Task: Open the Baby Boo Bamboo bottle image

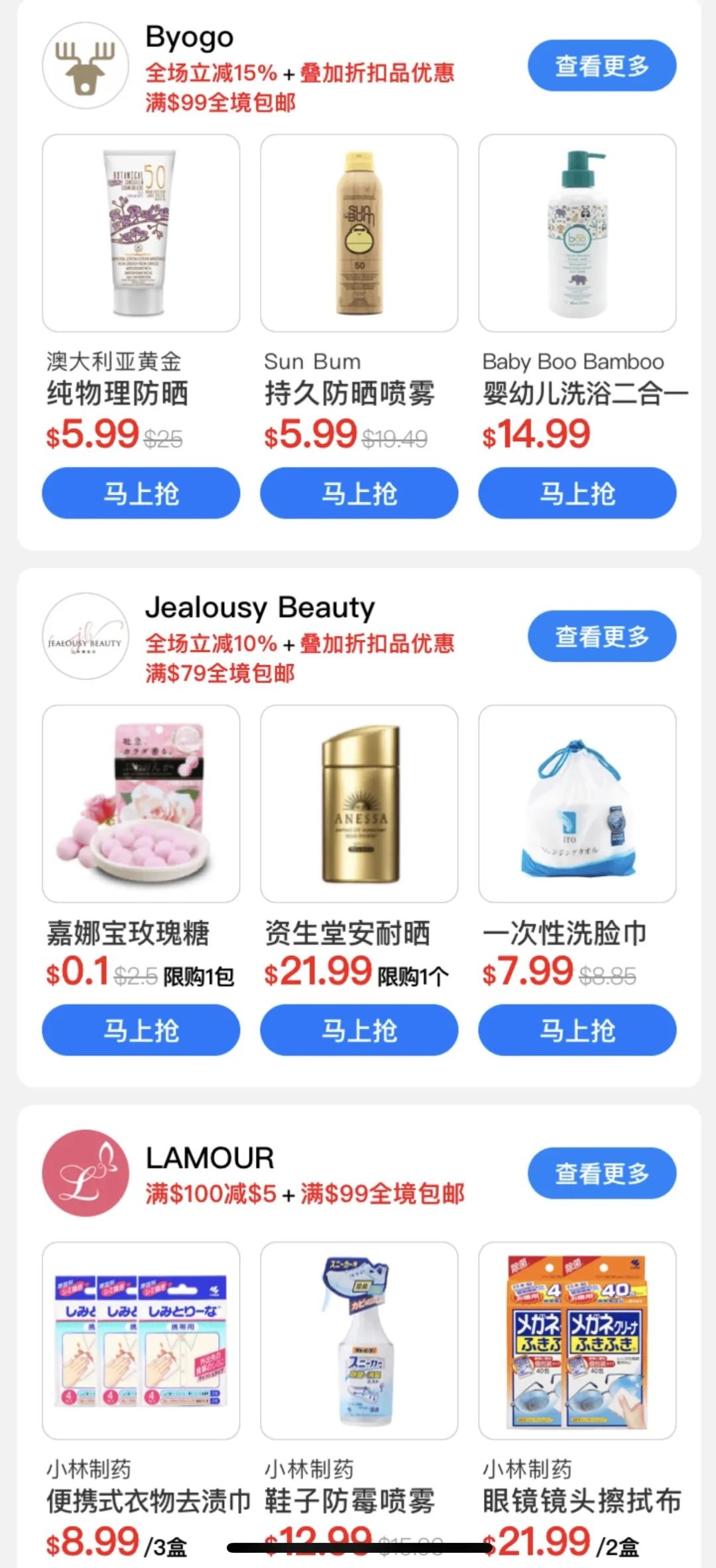Action: [x=576, y=233]
